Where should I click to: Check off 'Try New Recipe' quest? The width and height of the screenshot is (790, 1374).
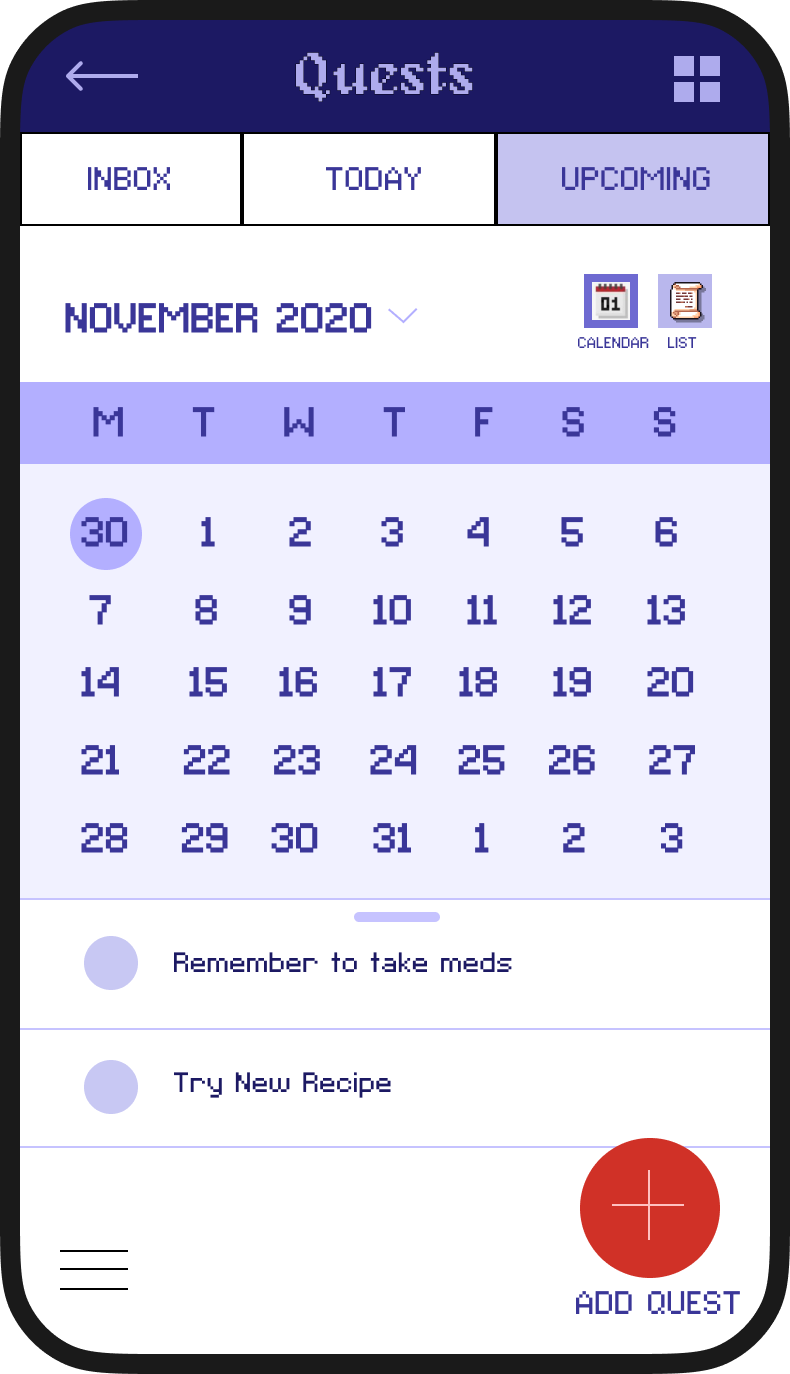pyautogui.click(x=111, y=1087)
